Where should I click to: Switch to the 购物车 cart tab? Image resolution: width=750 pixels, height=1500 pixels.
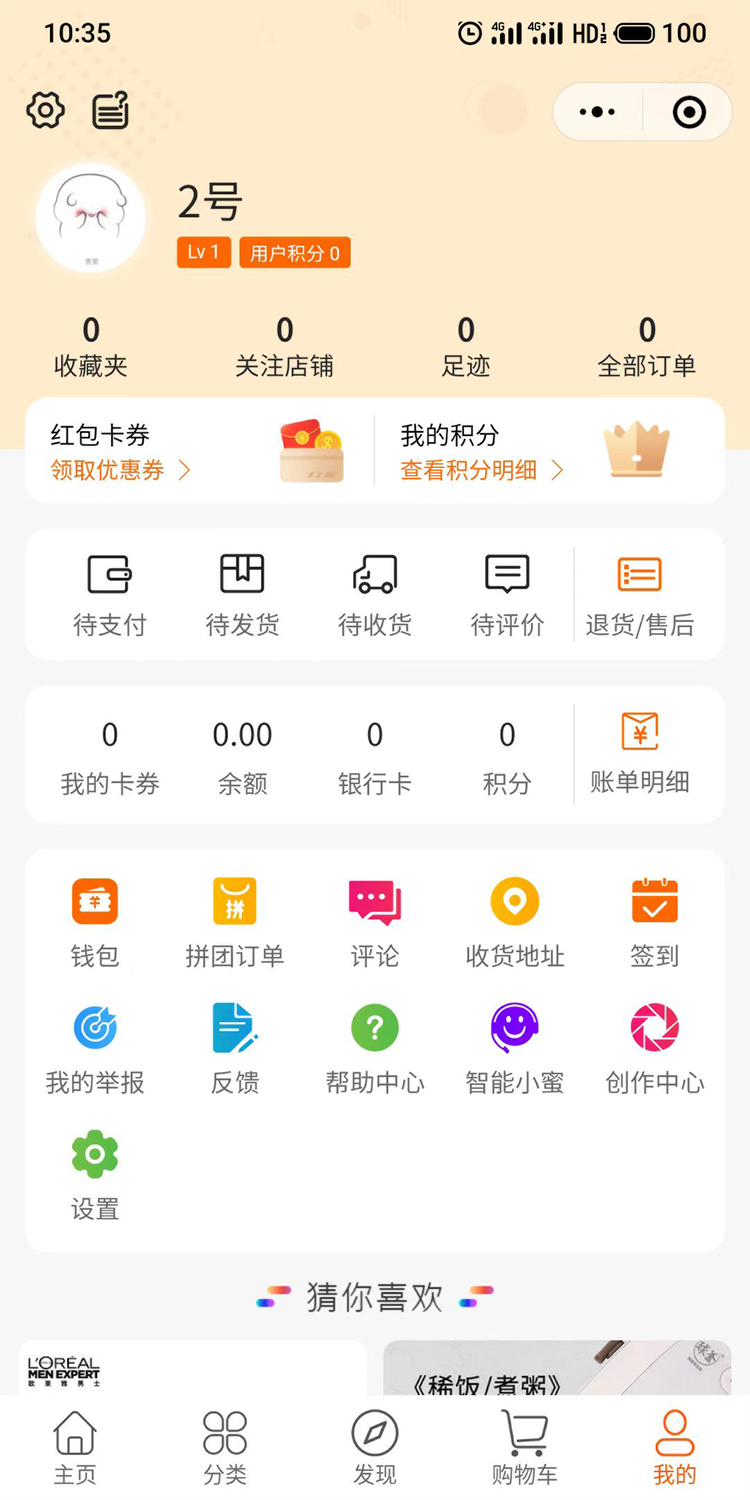525,1447
